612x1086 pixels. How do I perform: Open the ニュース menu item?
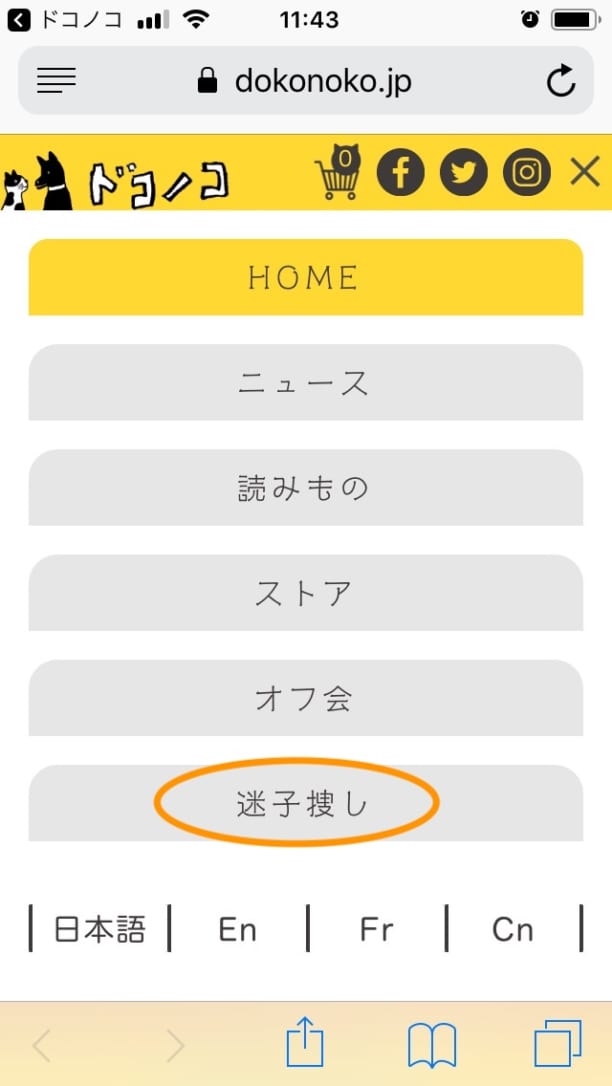point(305,382)
